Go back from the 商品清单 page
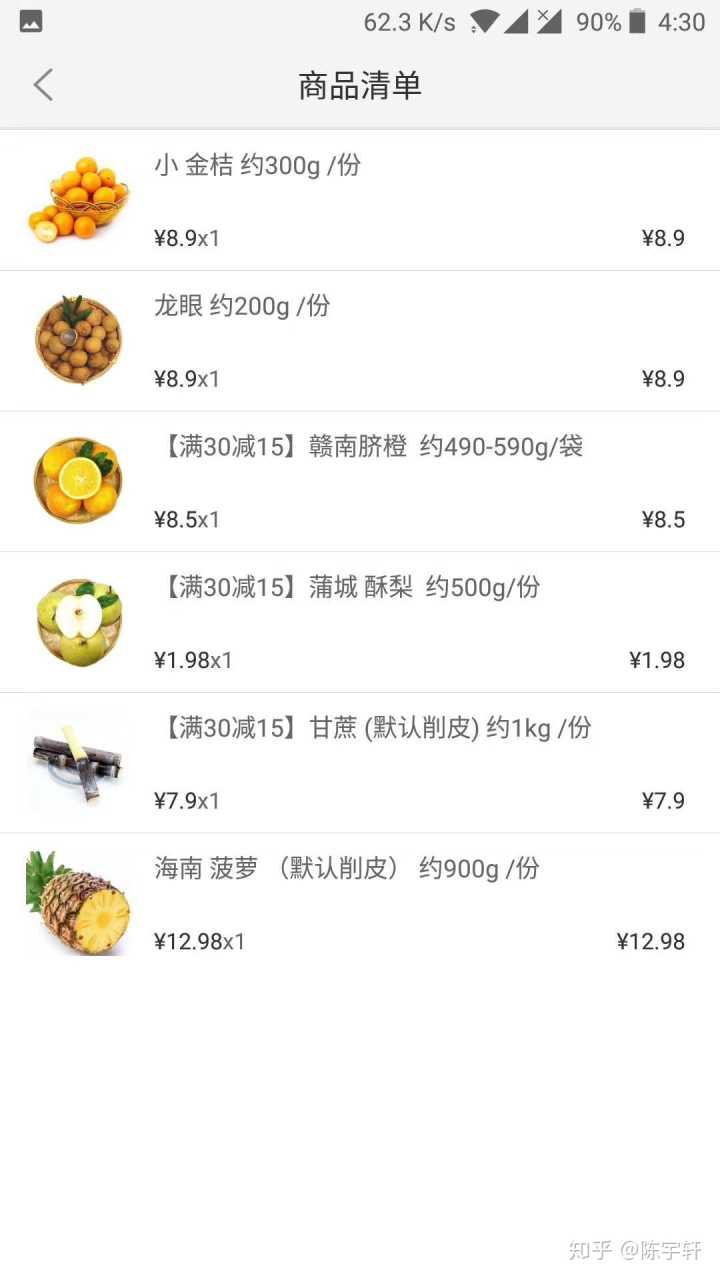The height and width of the screenshot is (1280, 720). pyautogui.click(x=43, y=86)
